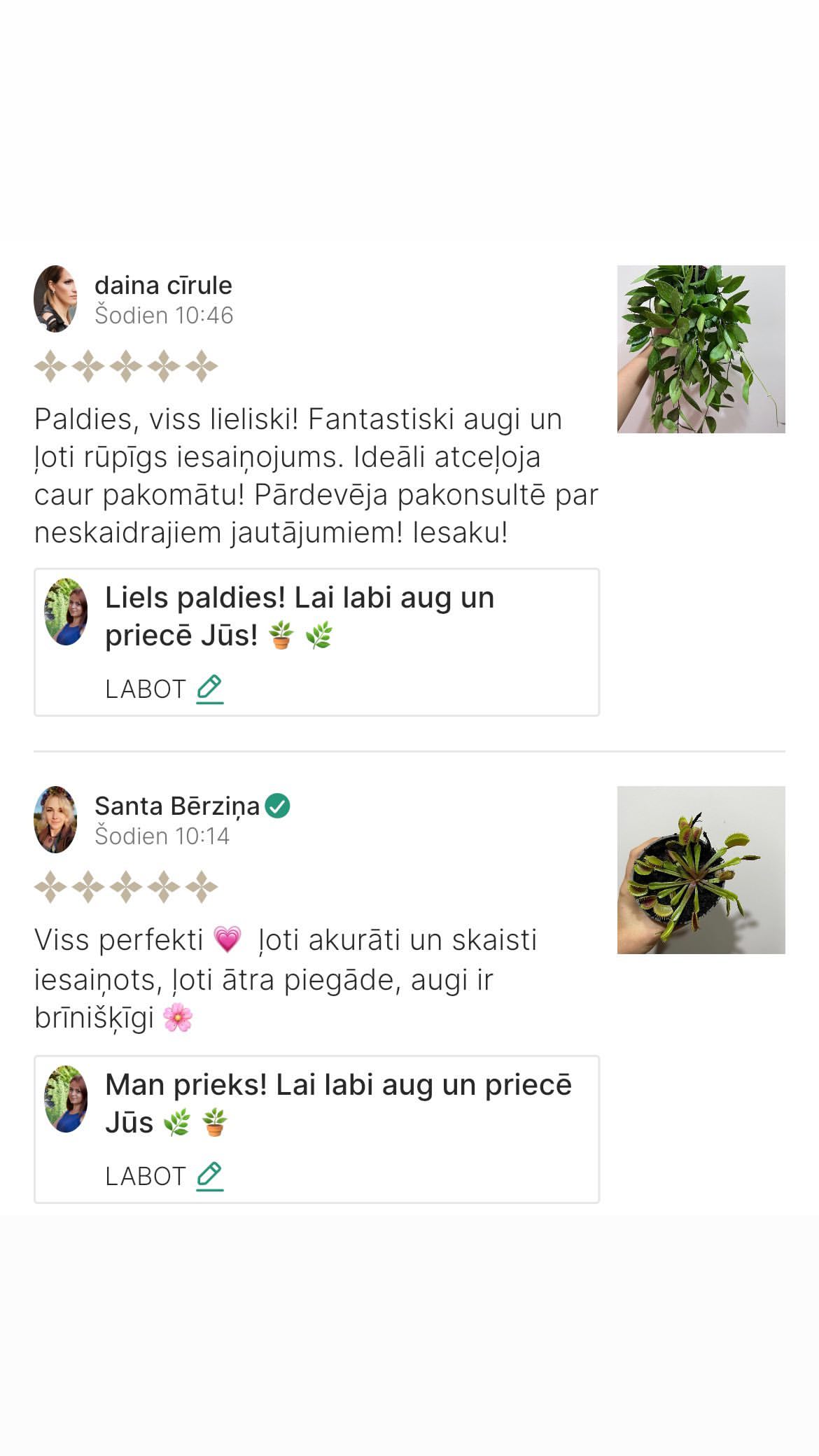View Santa Bērziņa's profile

(x=176, y=806)
